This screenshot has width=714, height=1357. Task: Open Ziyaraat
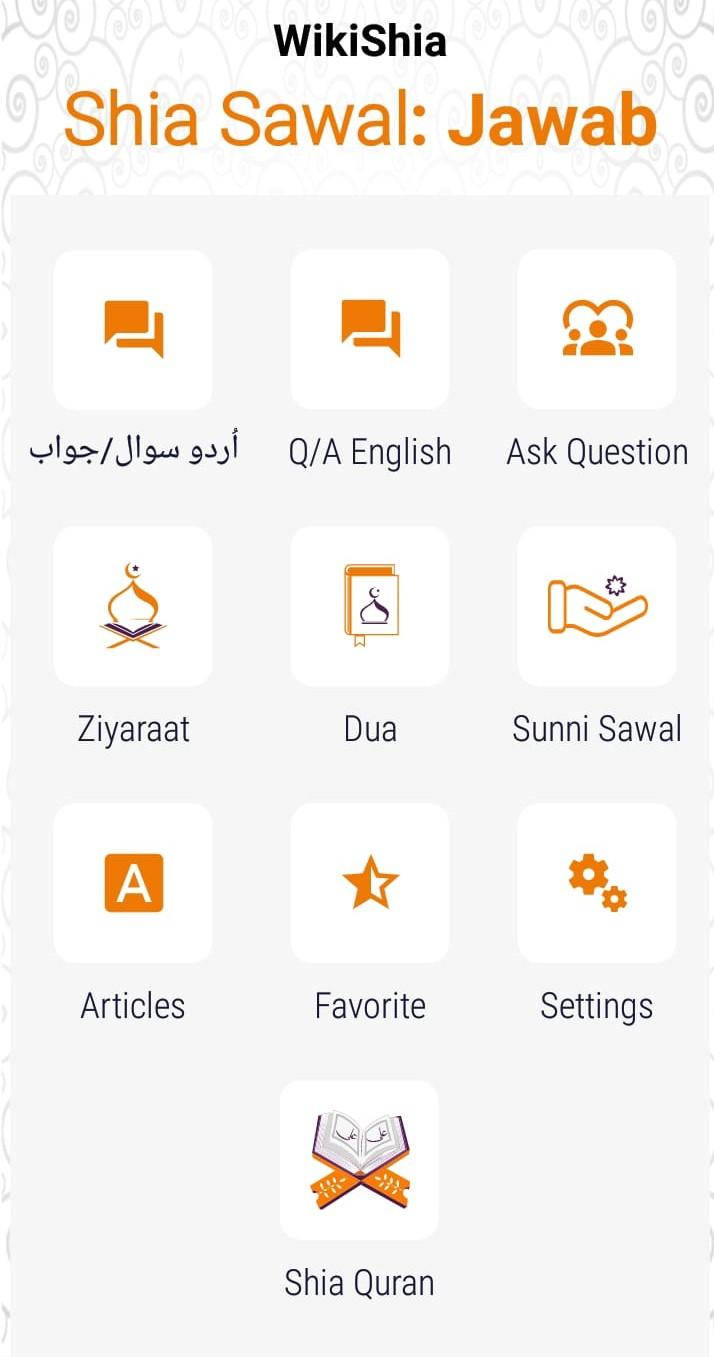click(x=133, y=606)
